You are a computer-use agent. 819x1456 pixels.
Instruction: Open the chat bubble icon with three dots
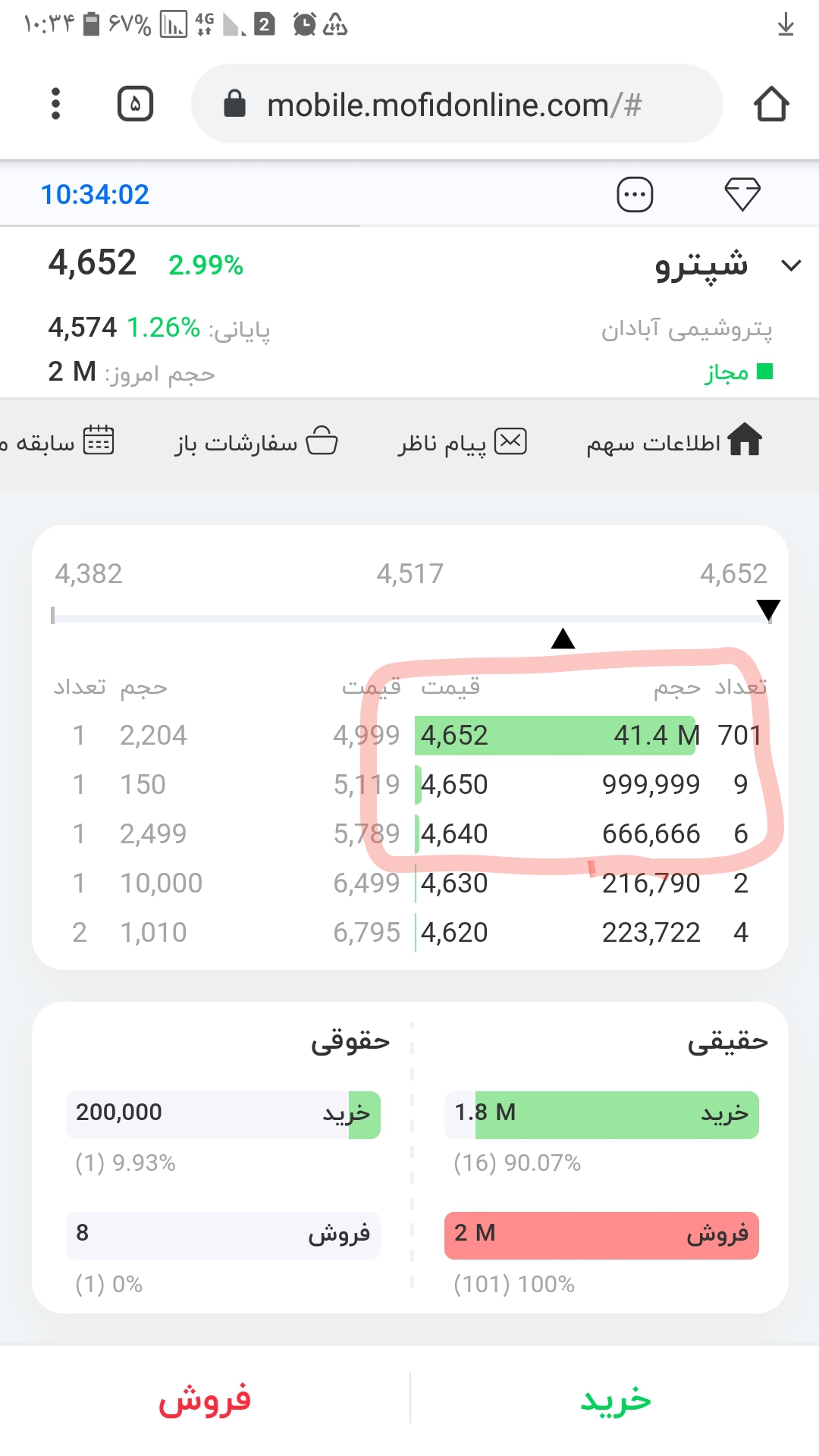tap(635, 195)
